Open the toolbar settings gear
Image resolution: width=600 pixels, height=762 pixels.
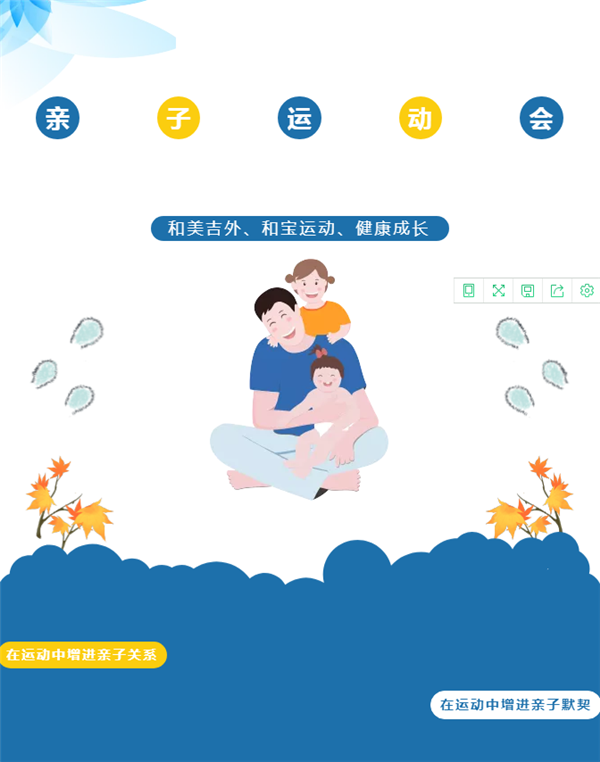pos(587,291)
